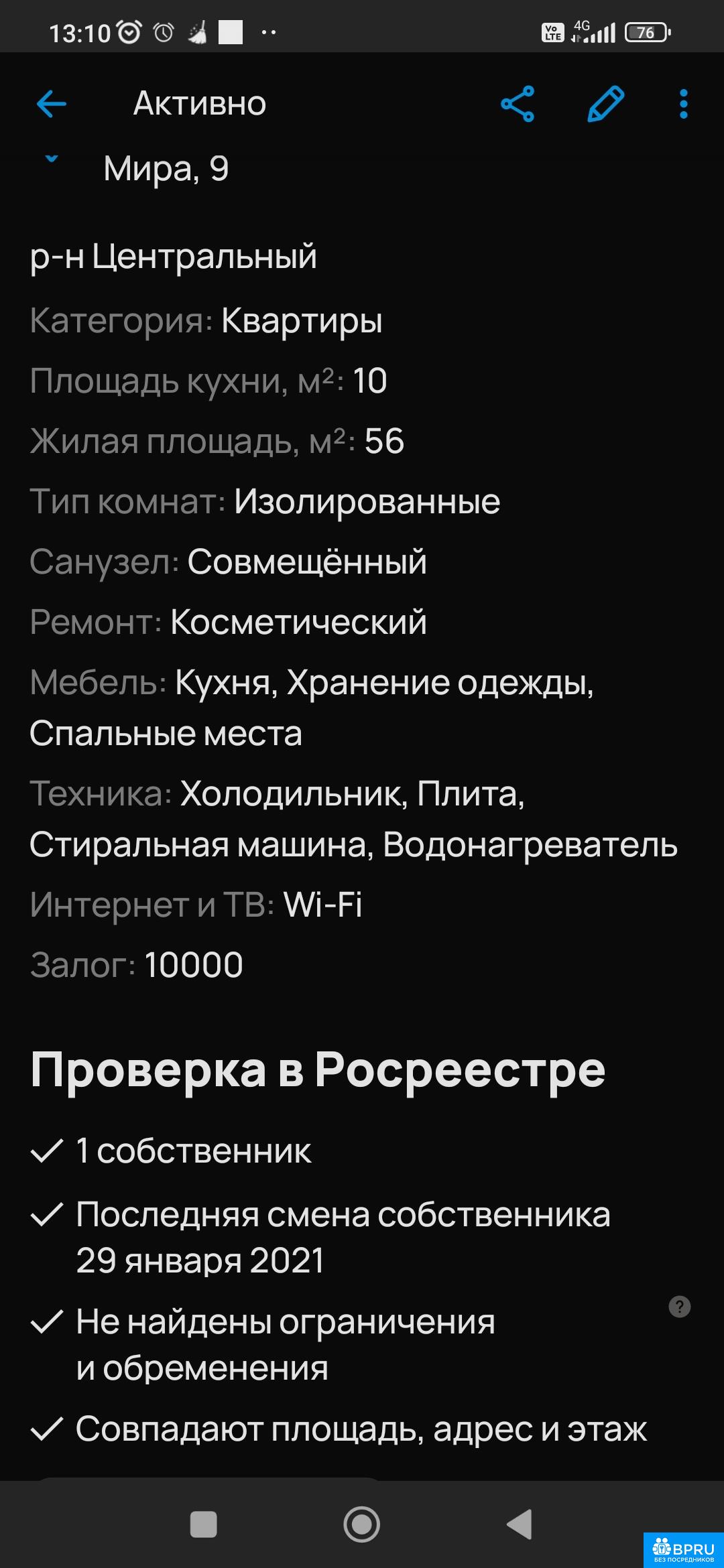Viewport: 724px width, 1568px height.
Task: Share this listing
Action: point(518,104)
